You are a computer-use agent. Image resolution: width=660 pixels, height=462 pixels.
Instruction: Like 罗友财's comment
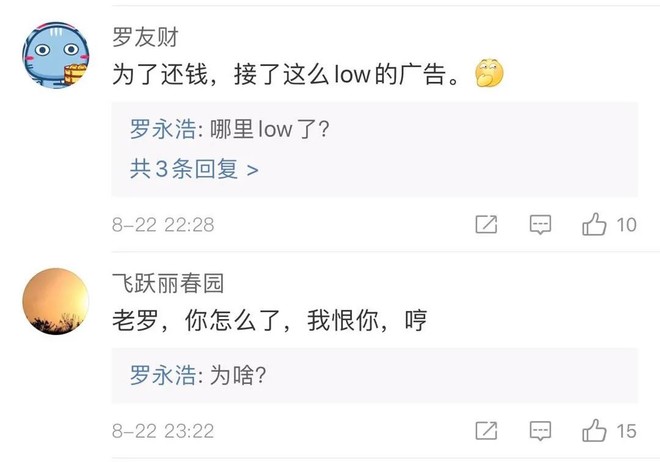(596, 225)
